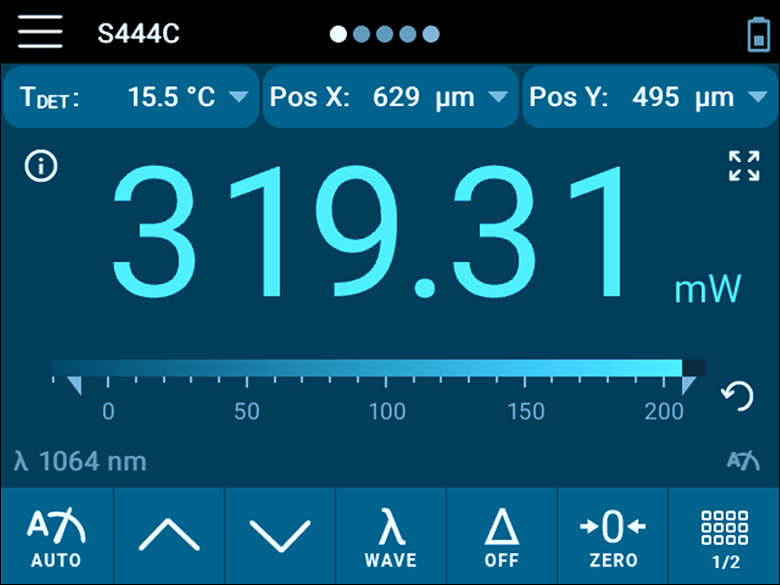This screenshot has width=780, height=585.
Task: Open the hamburger menu
Action: pyautogui.click(x=40, y=33)
